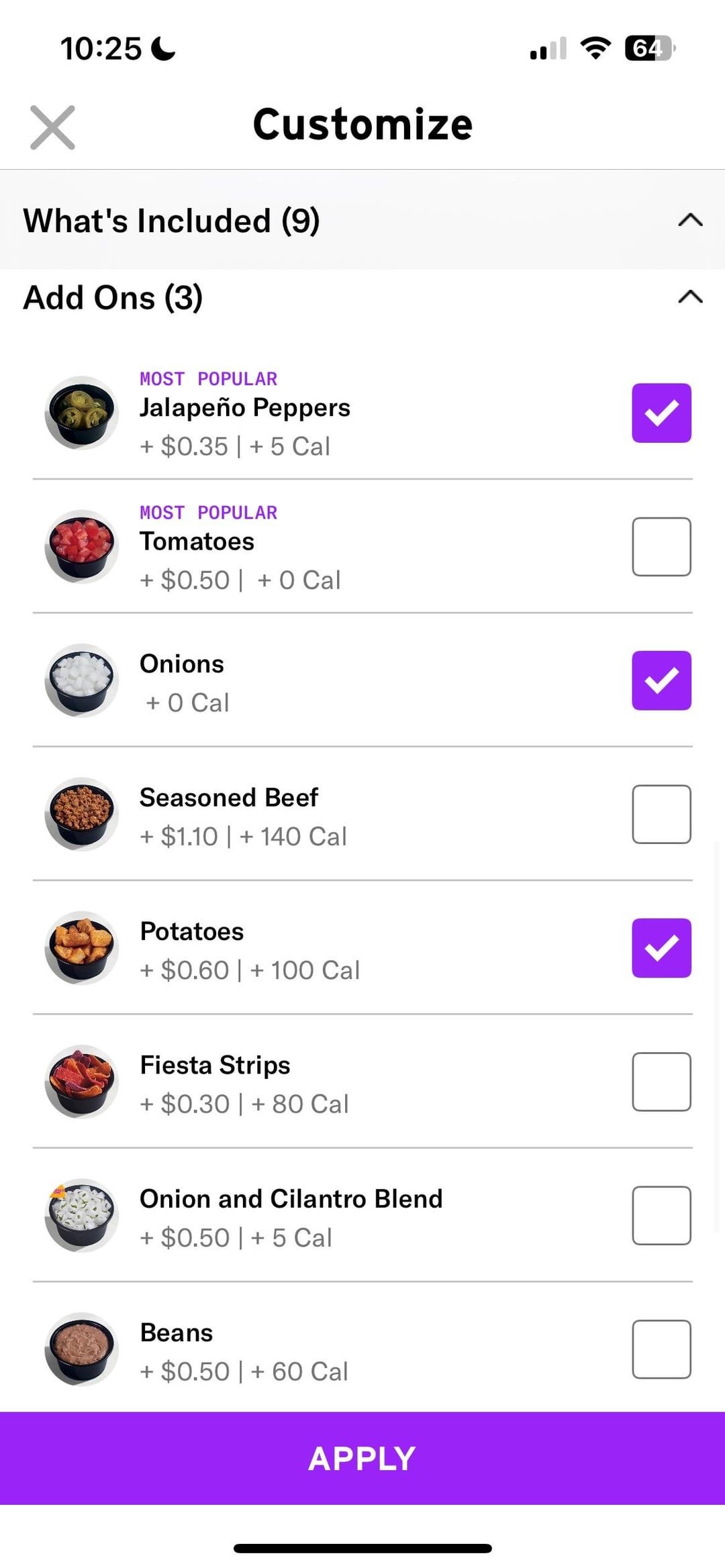725x1568 pixels.
Task: Apply the customization changes
Action: pyautogui.click(x=362, y=1458)
